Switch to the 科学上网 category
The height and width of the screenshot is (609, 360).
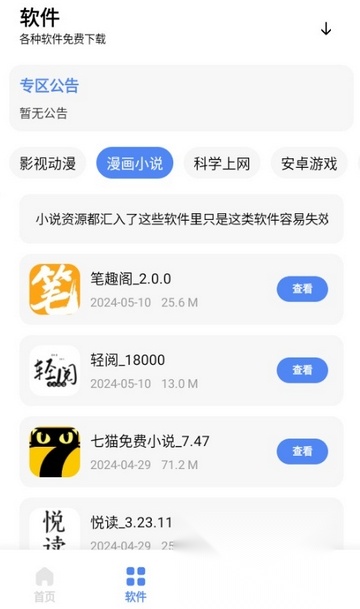pyautogui.click(x=222, y=163)
